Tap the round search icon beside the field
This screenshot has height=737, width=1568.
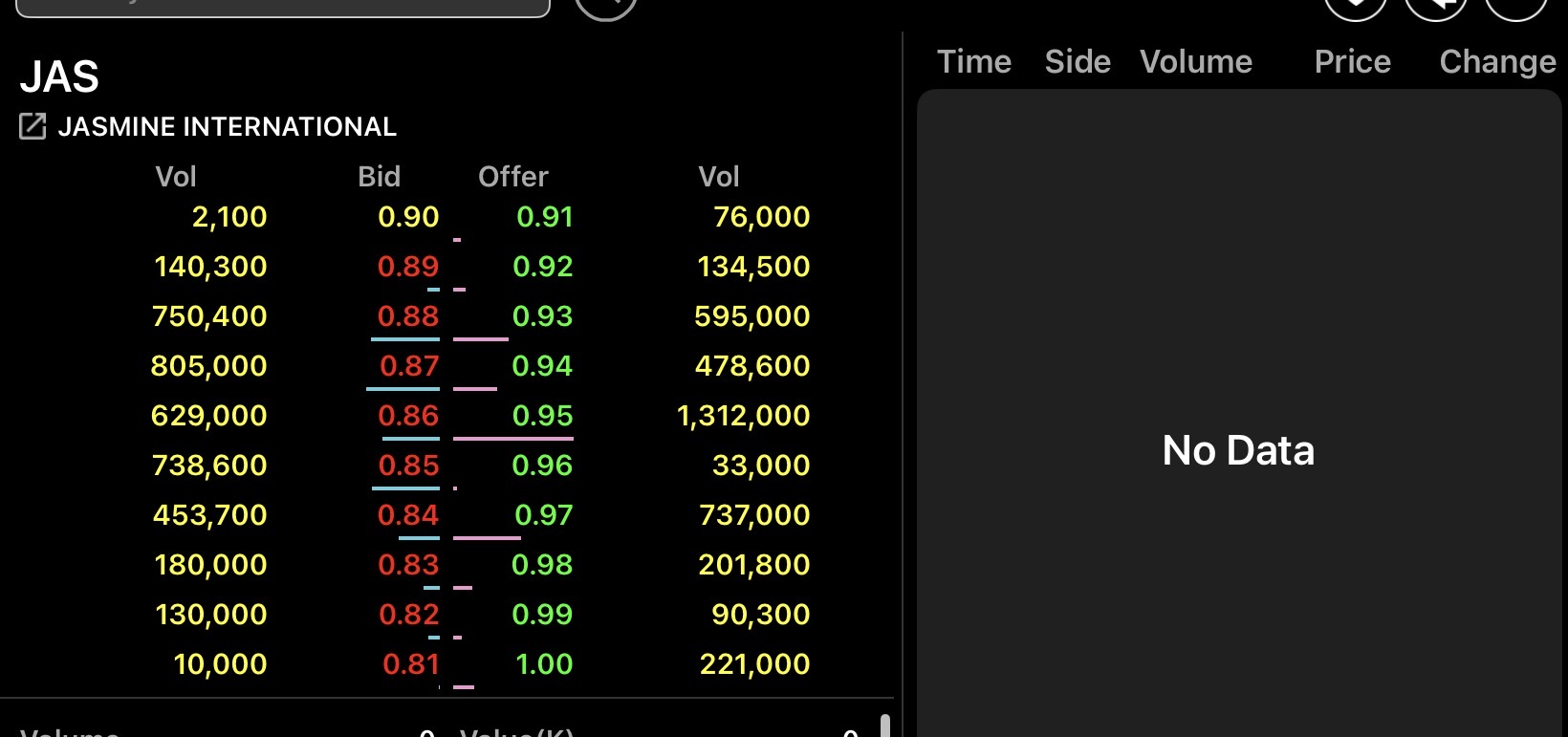(x=606, y=8)
